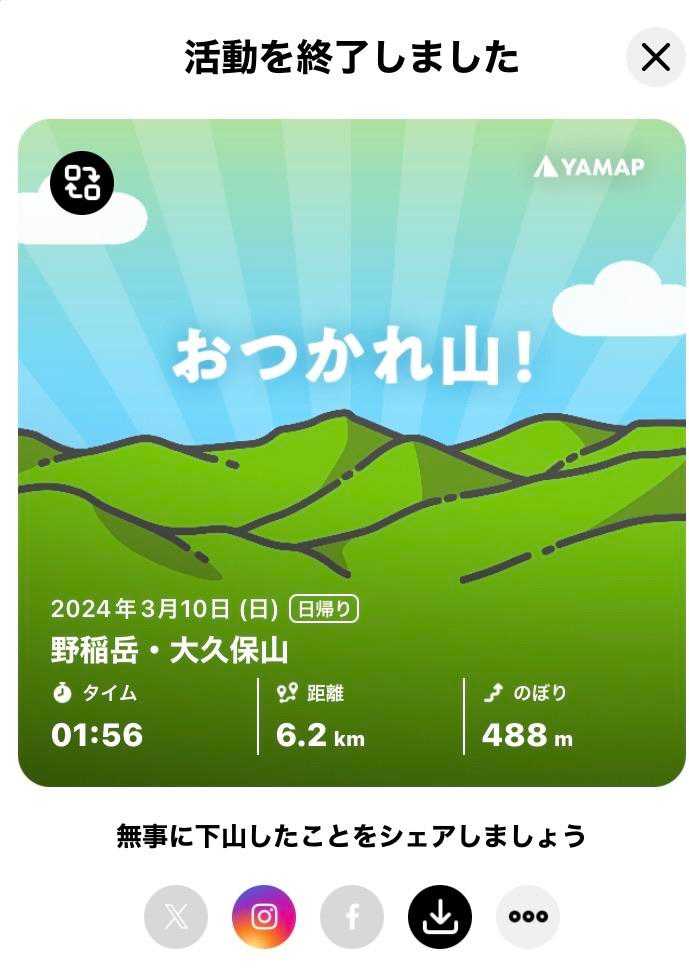Share the activity on Facebook

[352, 917]
